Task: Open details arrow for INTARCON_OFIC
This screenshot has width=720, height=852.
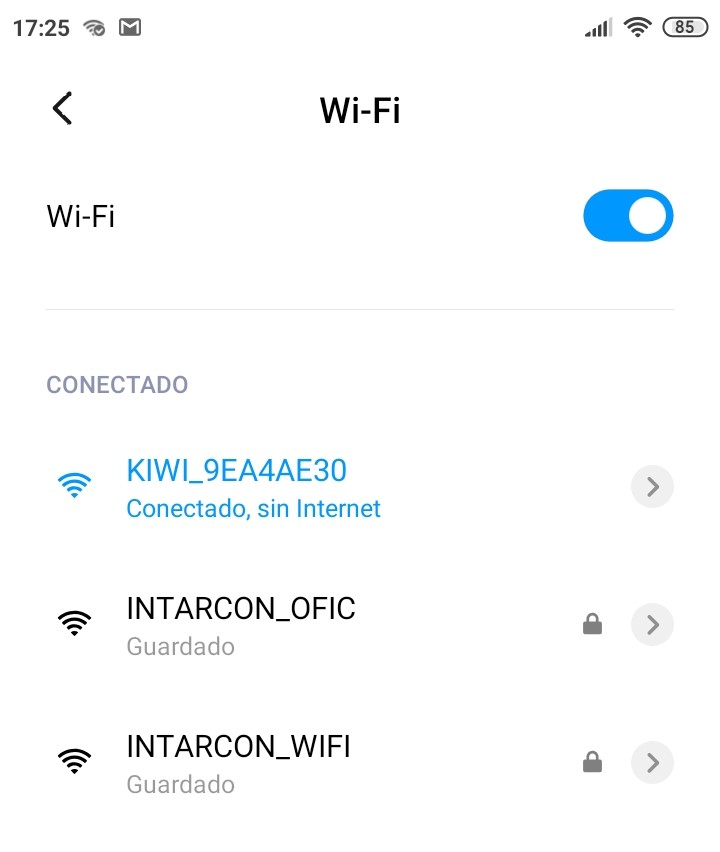Action: 652,625
